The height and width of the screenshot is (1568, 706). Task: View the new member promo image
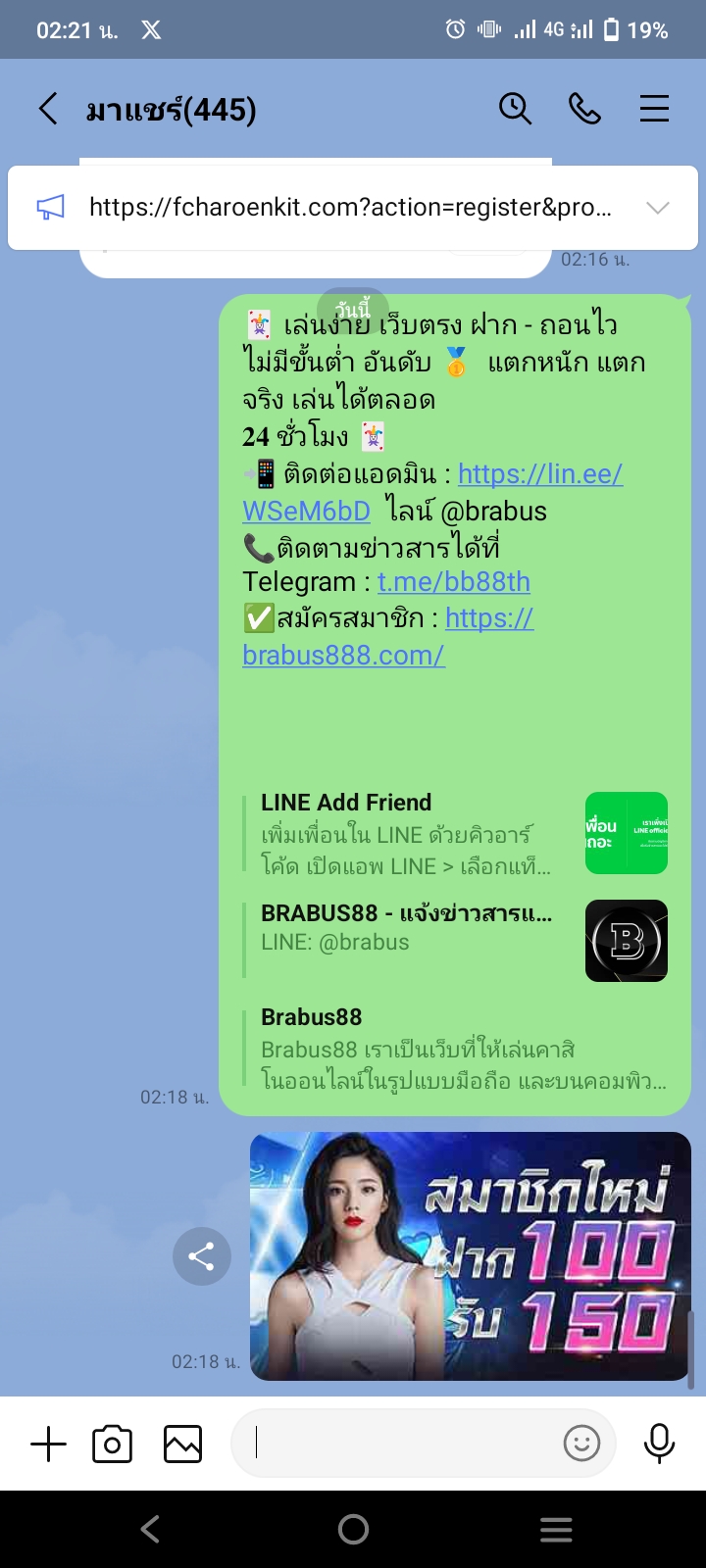470,1256
